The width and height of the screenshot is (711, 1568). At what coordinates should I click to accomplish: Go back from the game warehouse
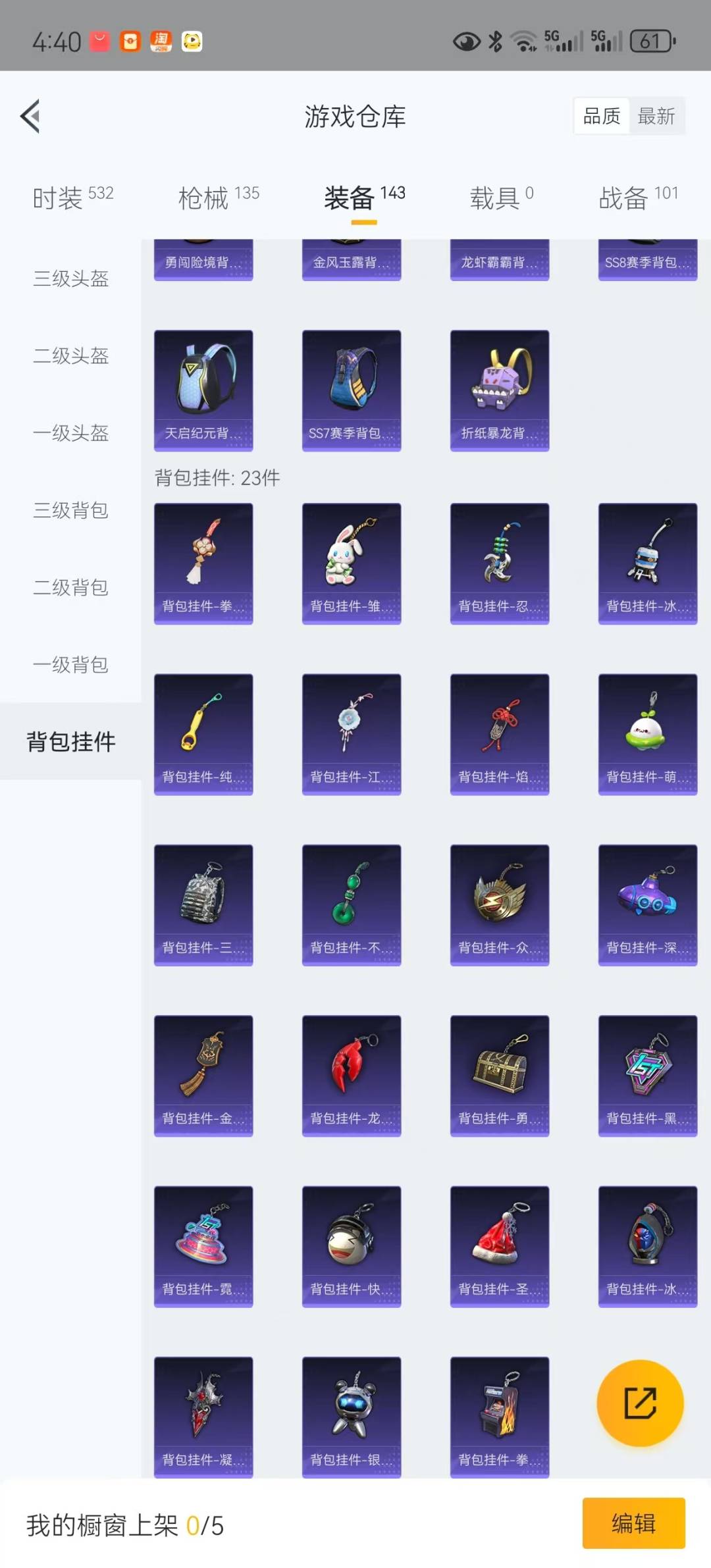pyautogui.click(x=30, y=117)
